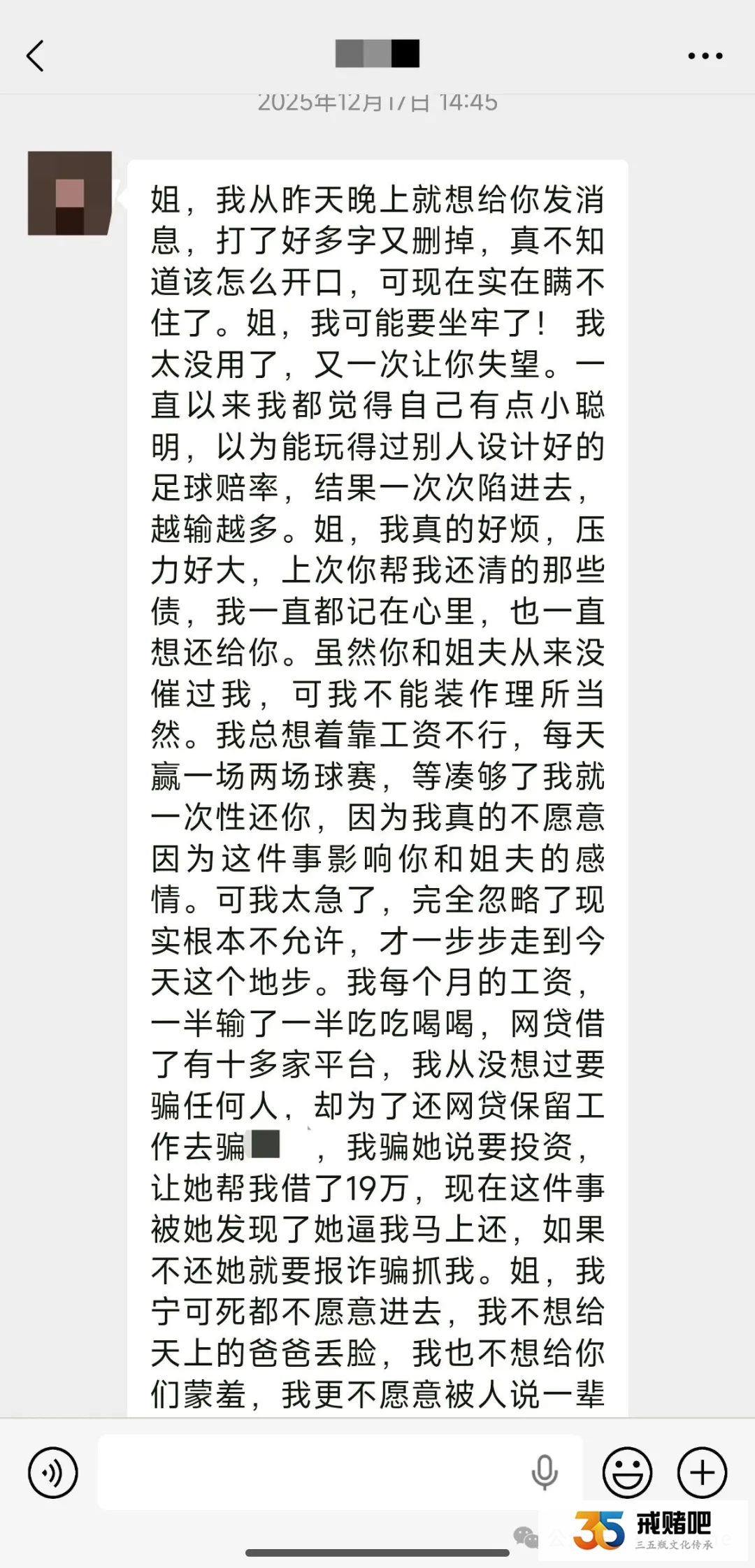Tap the sender's profile avatar
The width and height of the screenshot is (755, 1568).
[70, 192]
